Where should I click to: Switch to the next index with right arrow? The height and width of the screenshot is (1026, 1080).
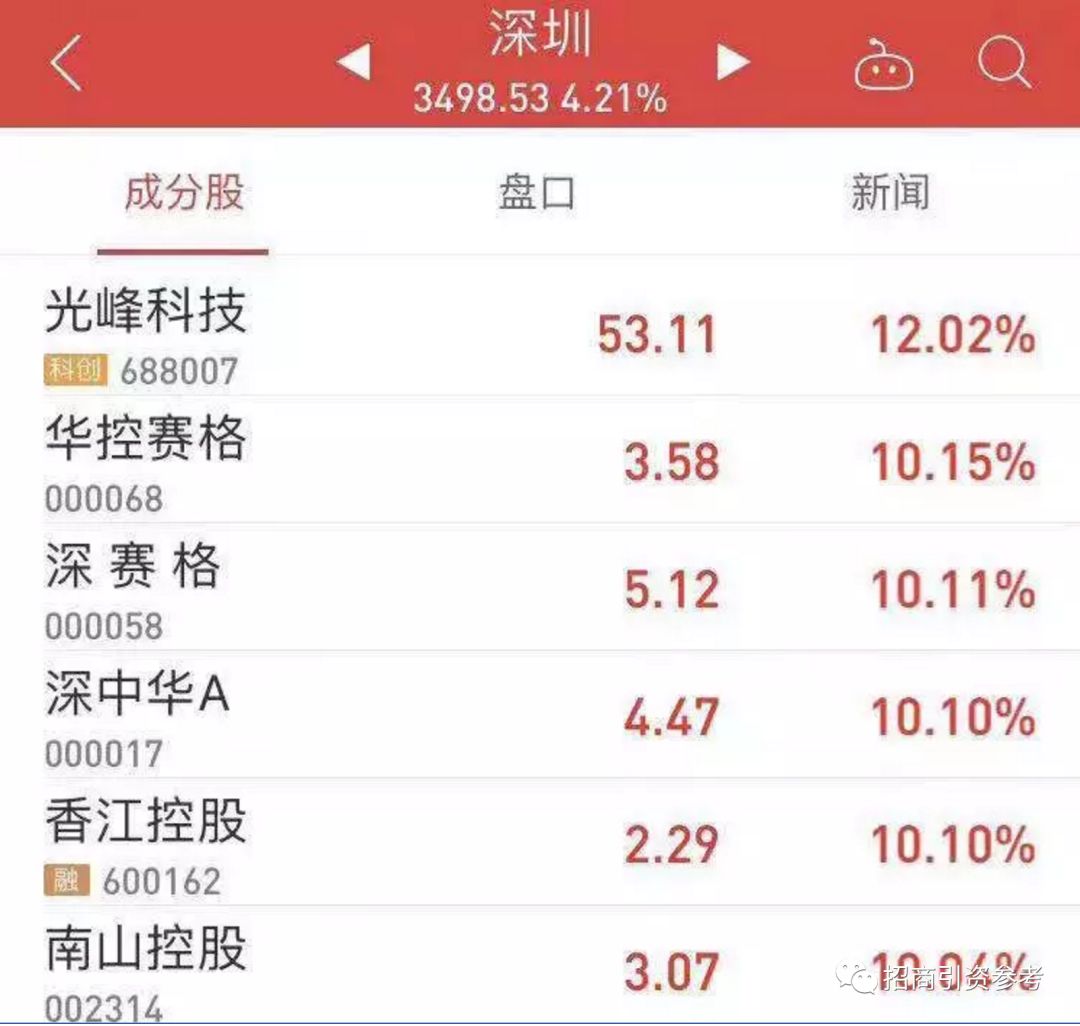coord(732,62)
